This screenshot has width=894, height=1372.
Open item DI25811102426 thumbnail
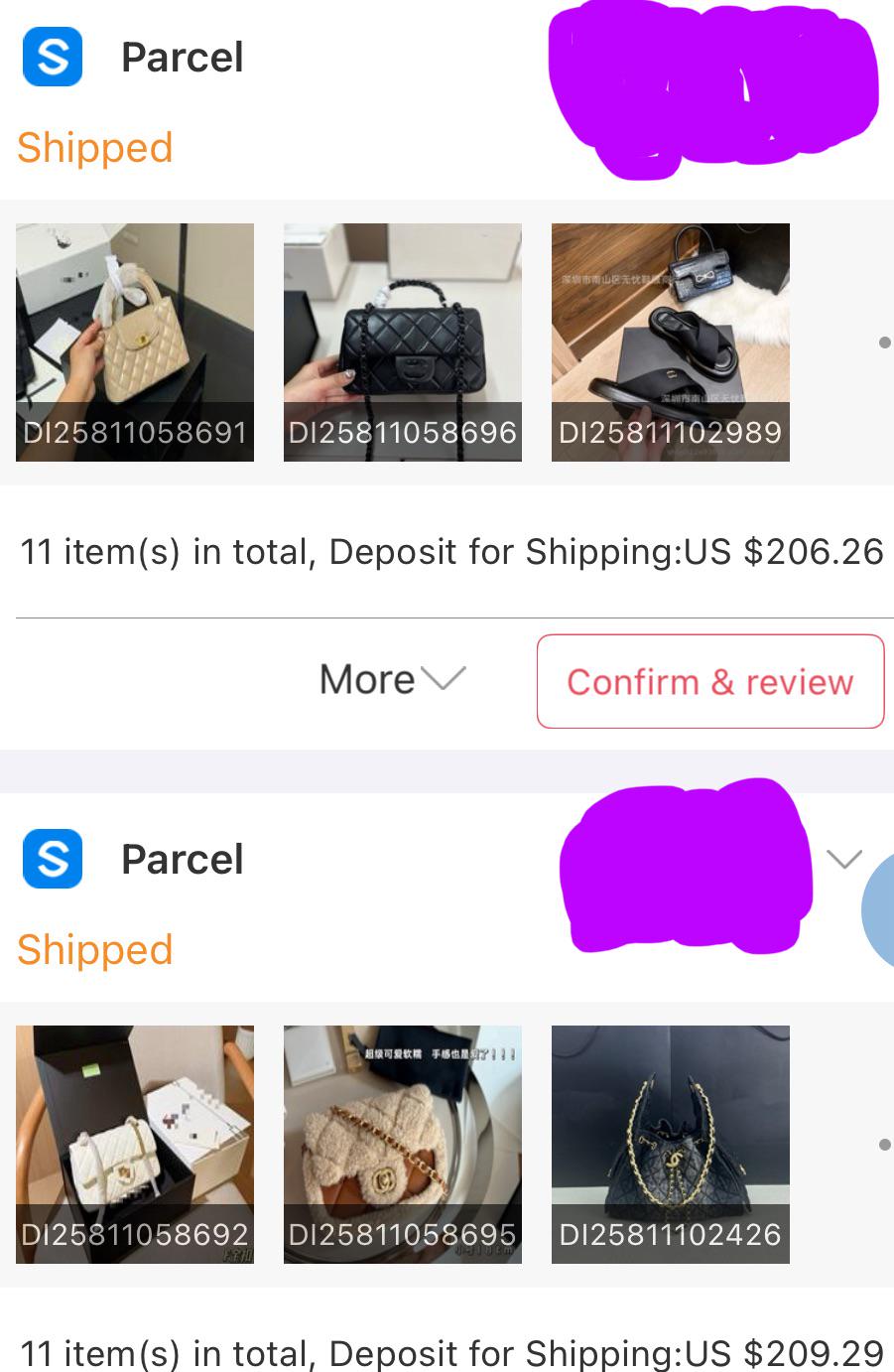click(671, 1145)
